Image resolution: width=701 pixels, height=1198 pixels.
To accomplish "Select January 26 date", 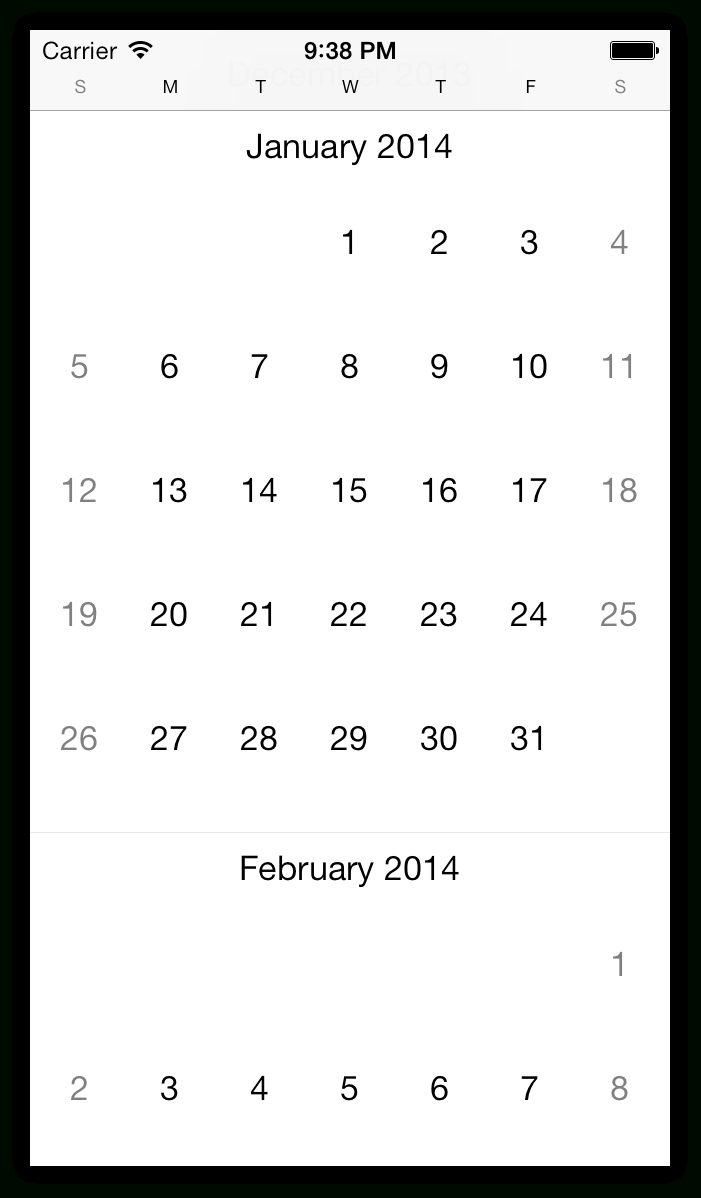I will coord(79,738).
